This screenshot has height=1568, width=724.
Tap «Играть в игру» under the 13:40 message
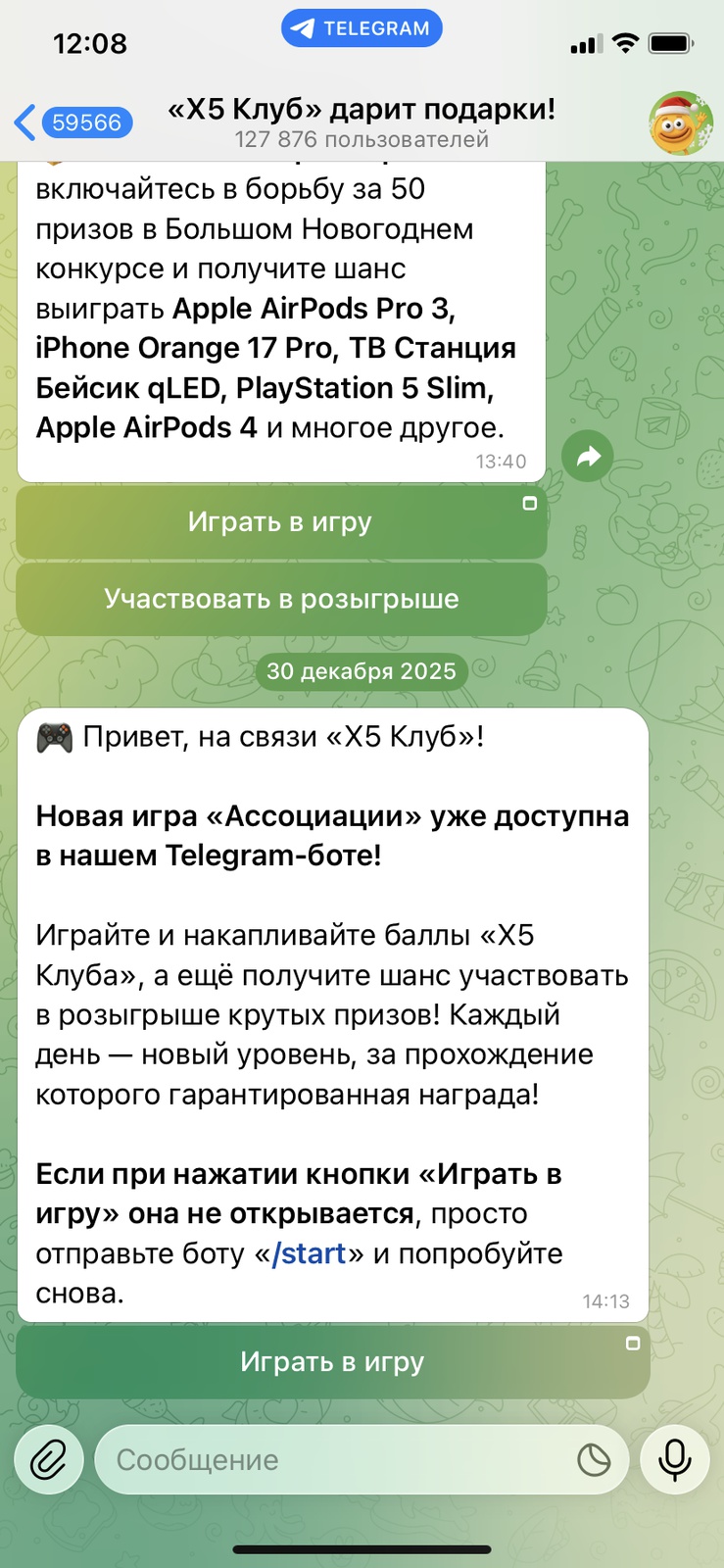point(281,522)
